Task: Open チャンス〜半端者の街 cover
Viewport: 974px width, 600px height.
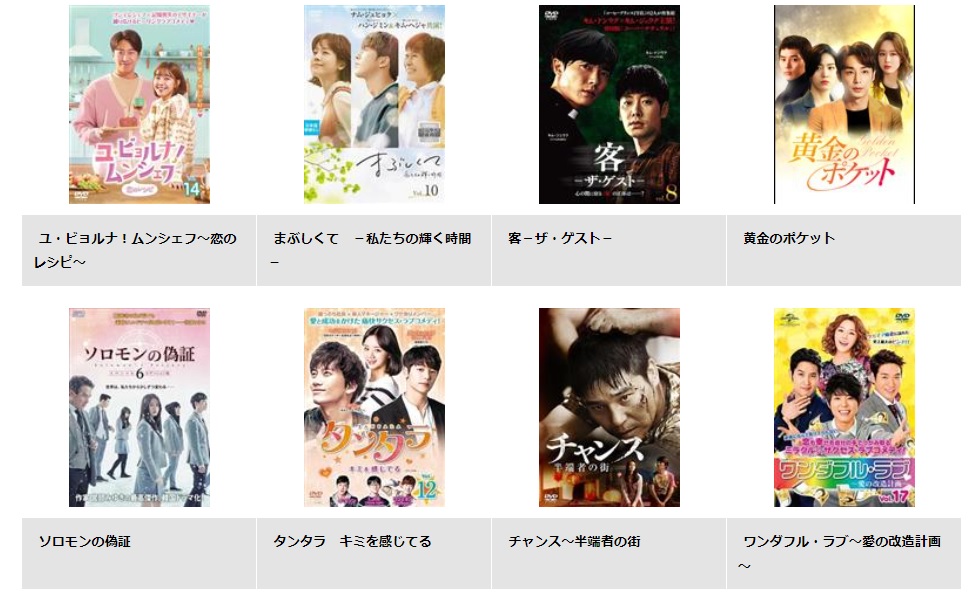Action: click(609, 407)
